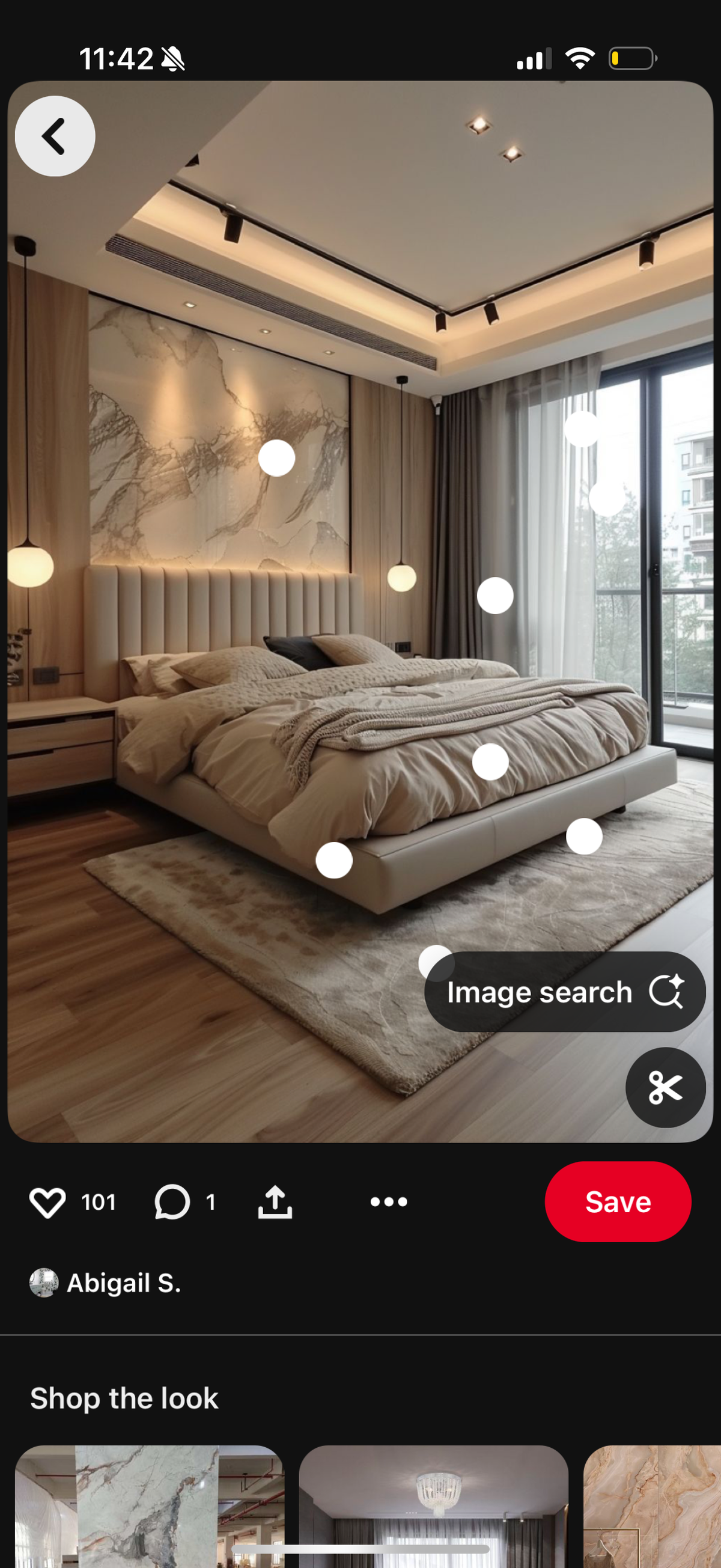The image size is (721, 1568).
Task: Go back using the arrow button
Action: pyautogui.click(x=55, y=136)
